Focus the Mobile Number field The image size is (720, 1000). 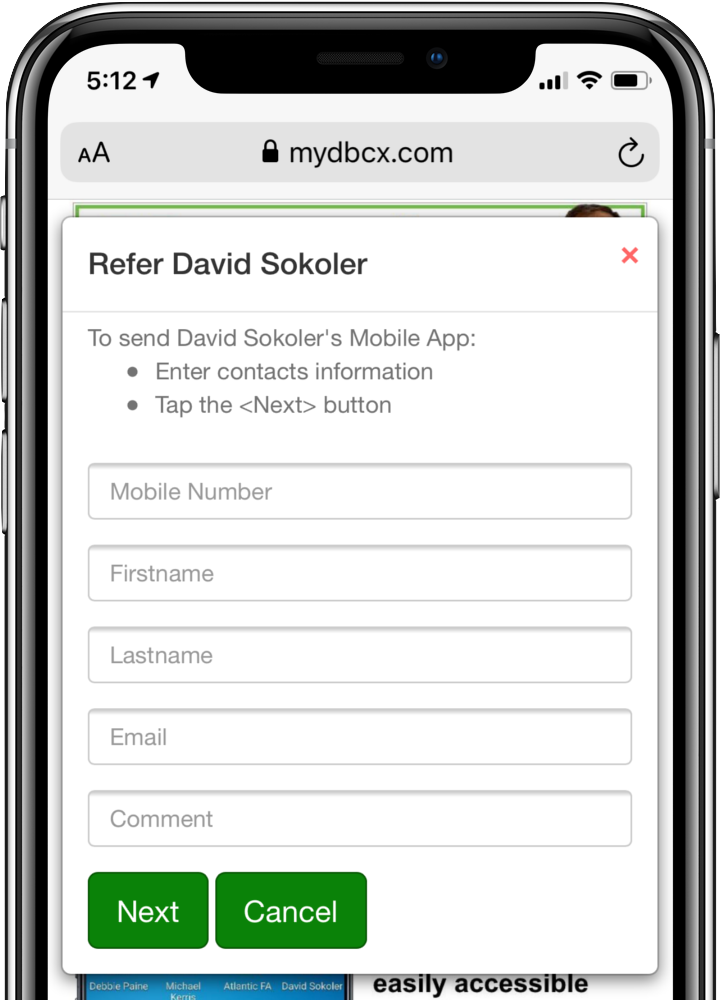[x=360, y=491]
